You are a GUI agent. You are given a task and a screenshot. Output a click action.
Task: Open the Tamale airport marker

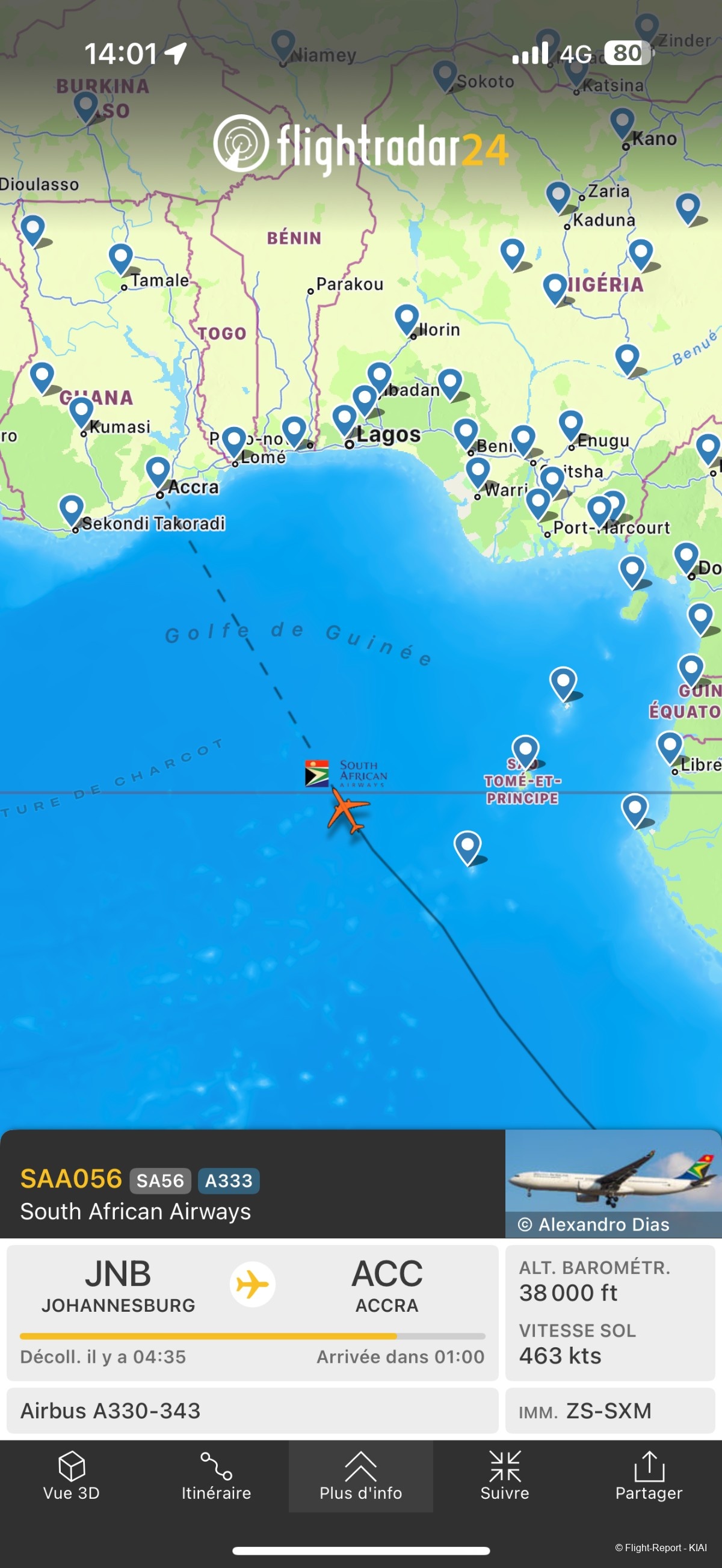[x=120, y=258]
